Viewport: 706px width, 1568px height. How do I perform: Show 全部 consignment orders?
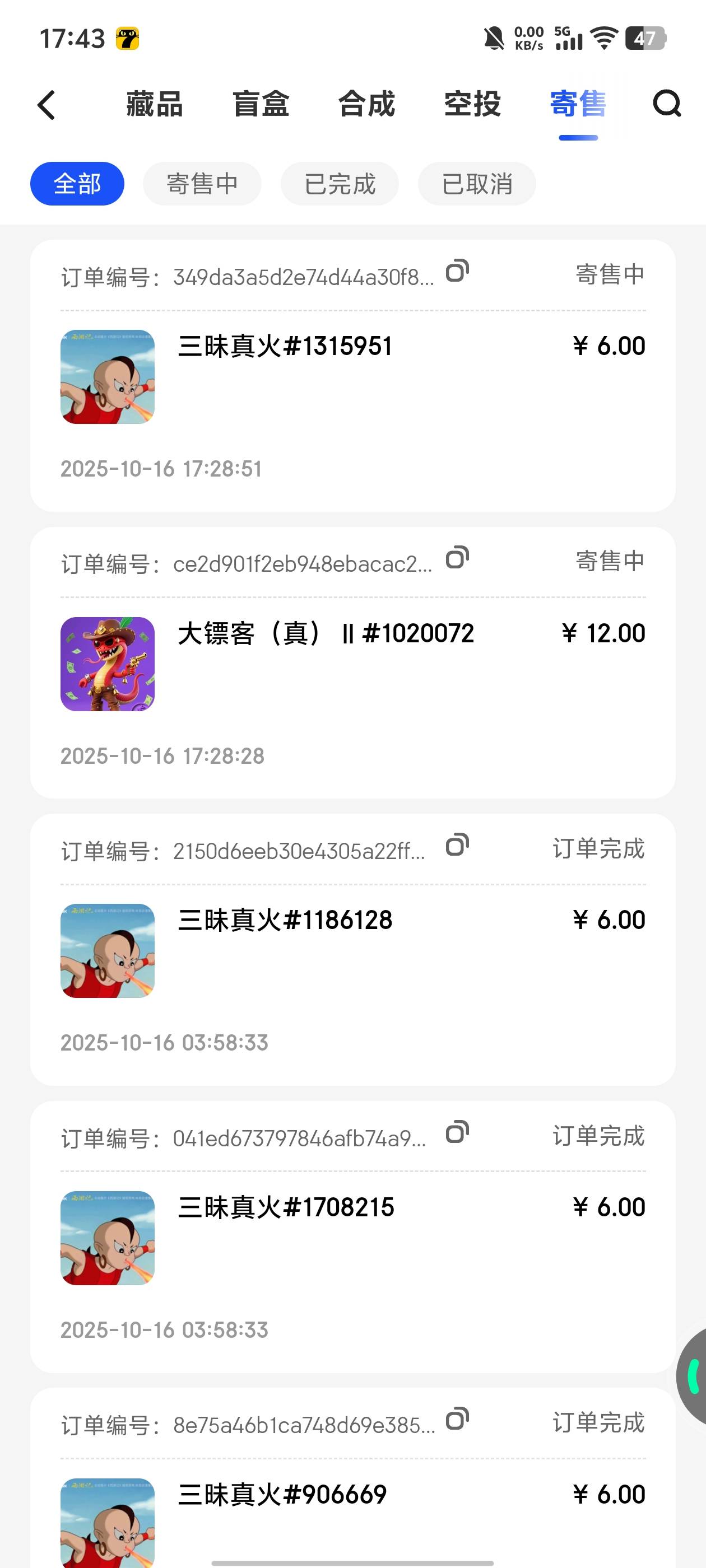tap(77, 184)
